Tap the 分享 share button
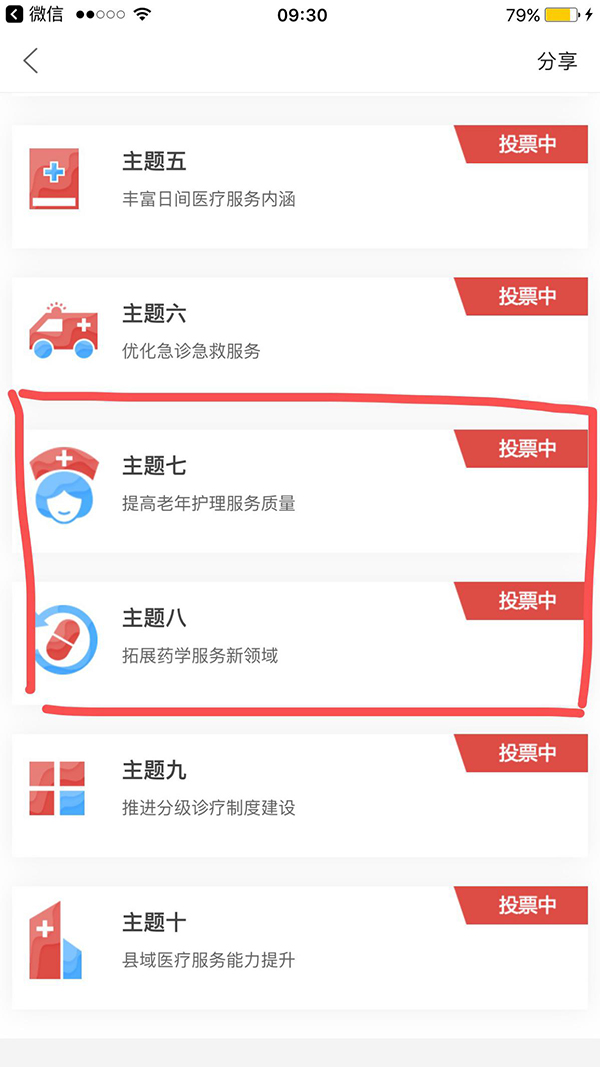Viewport: 600px width, 1067px height. tap(557, 61)
